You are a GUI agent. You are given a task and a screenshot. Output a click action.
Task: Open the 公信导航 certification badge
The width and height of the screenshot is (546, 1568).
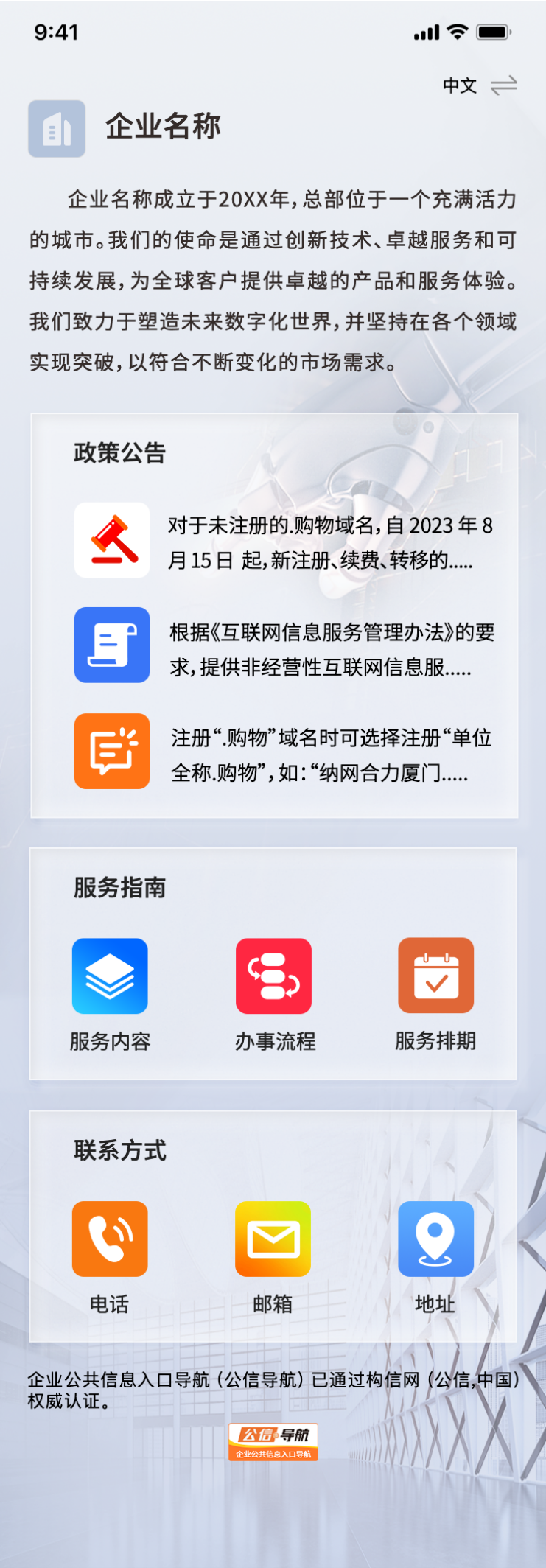pyautogui.click(x=273, y=1441)
